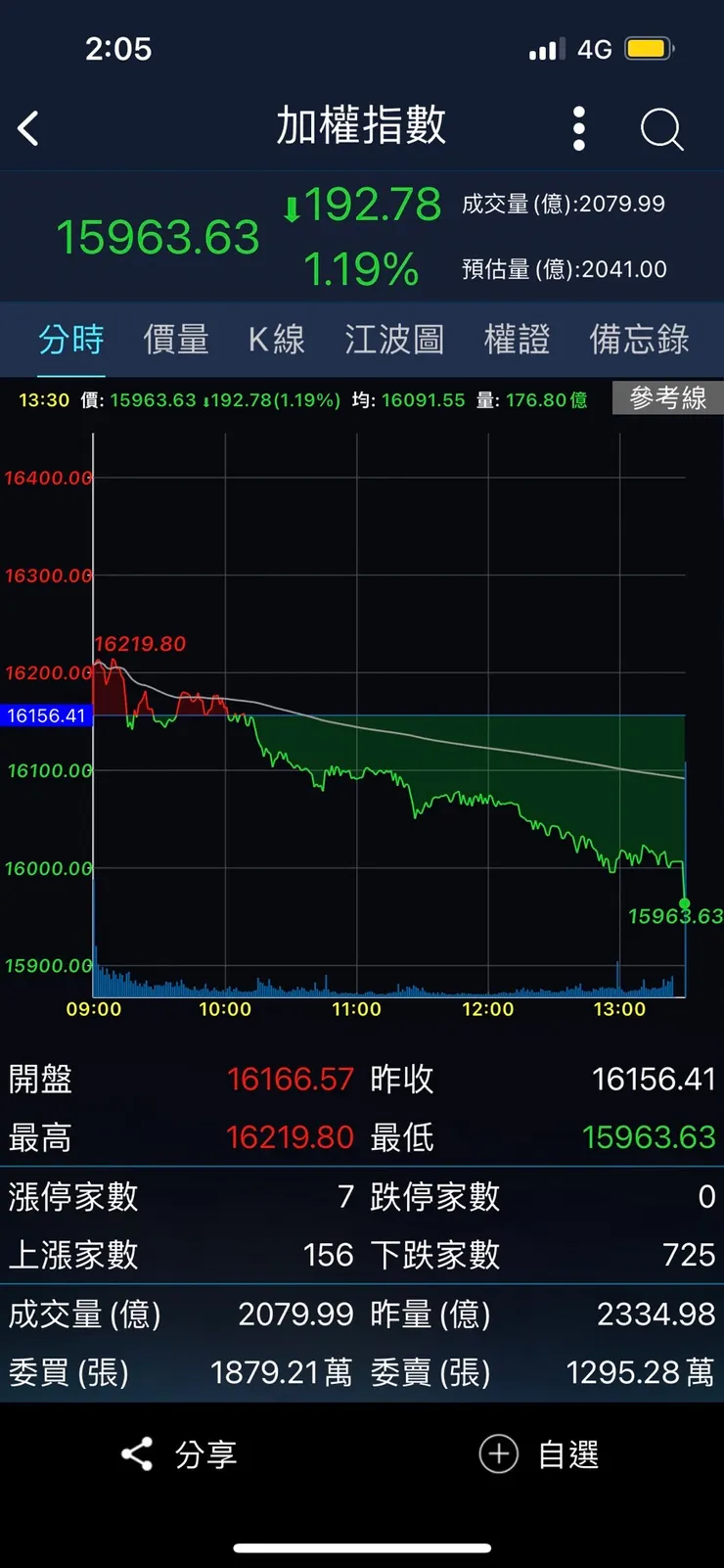The image size is (724, 1568).
Task: Tap the 15963.63 low point on the chart
Action: (x=684, y=902)
